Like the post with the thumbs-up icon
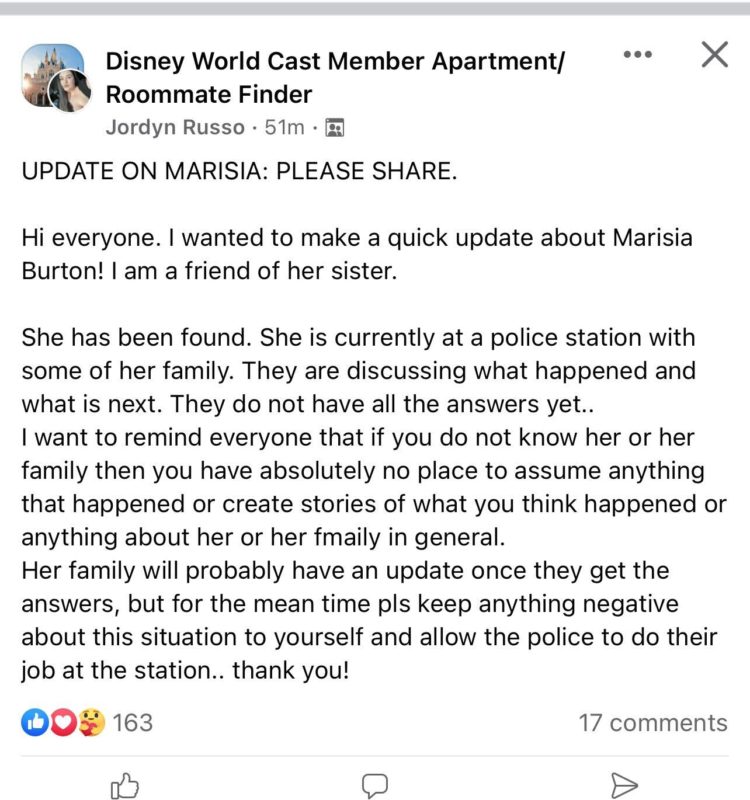The height and width of the screenshot is (800, 750). click(x=124, y=785)
